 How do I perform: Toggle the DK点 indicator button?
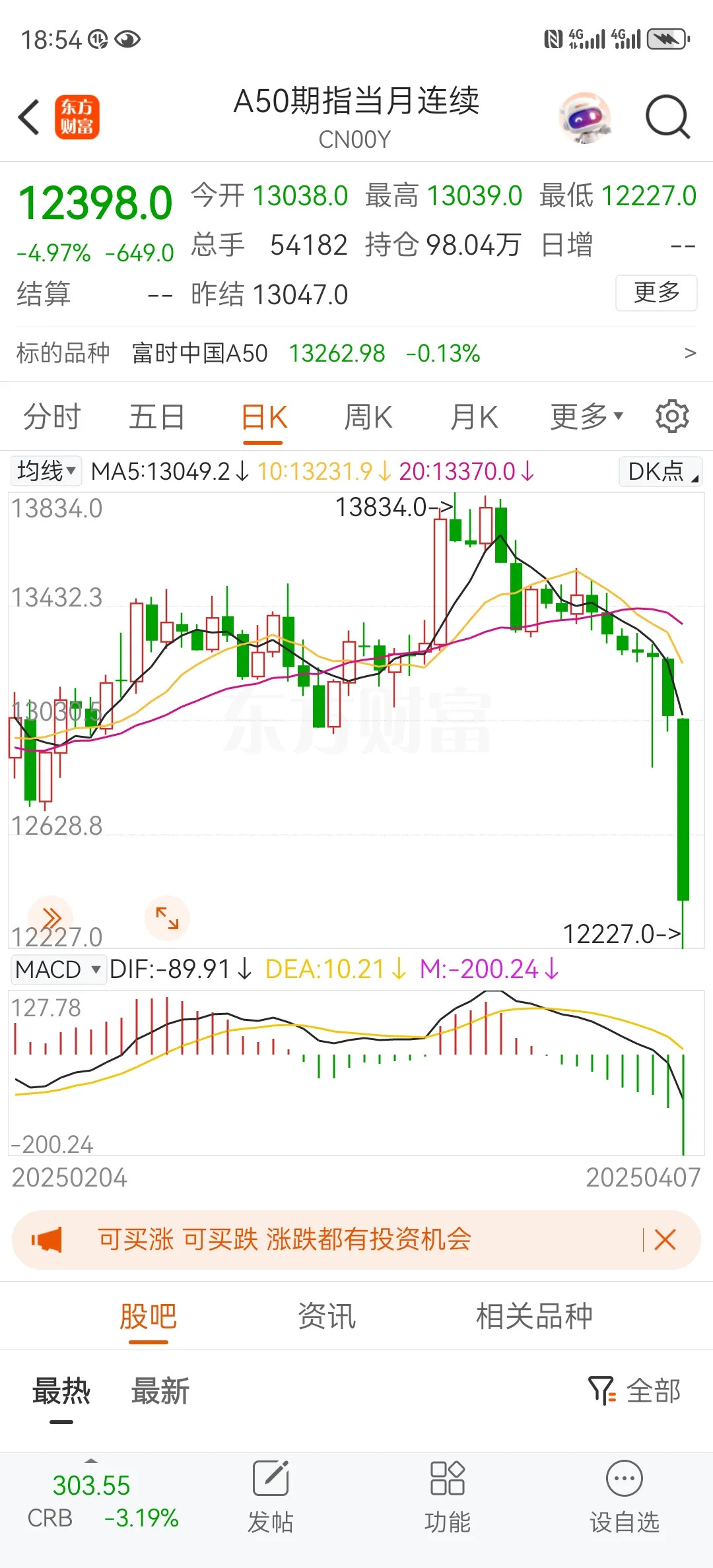(x=660, y=471)
